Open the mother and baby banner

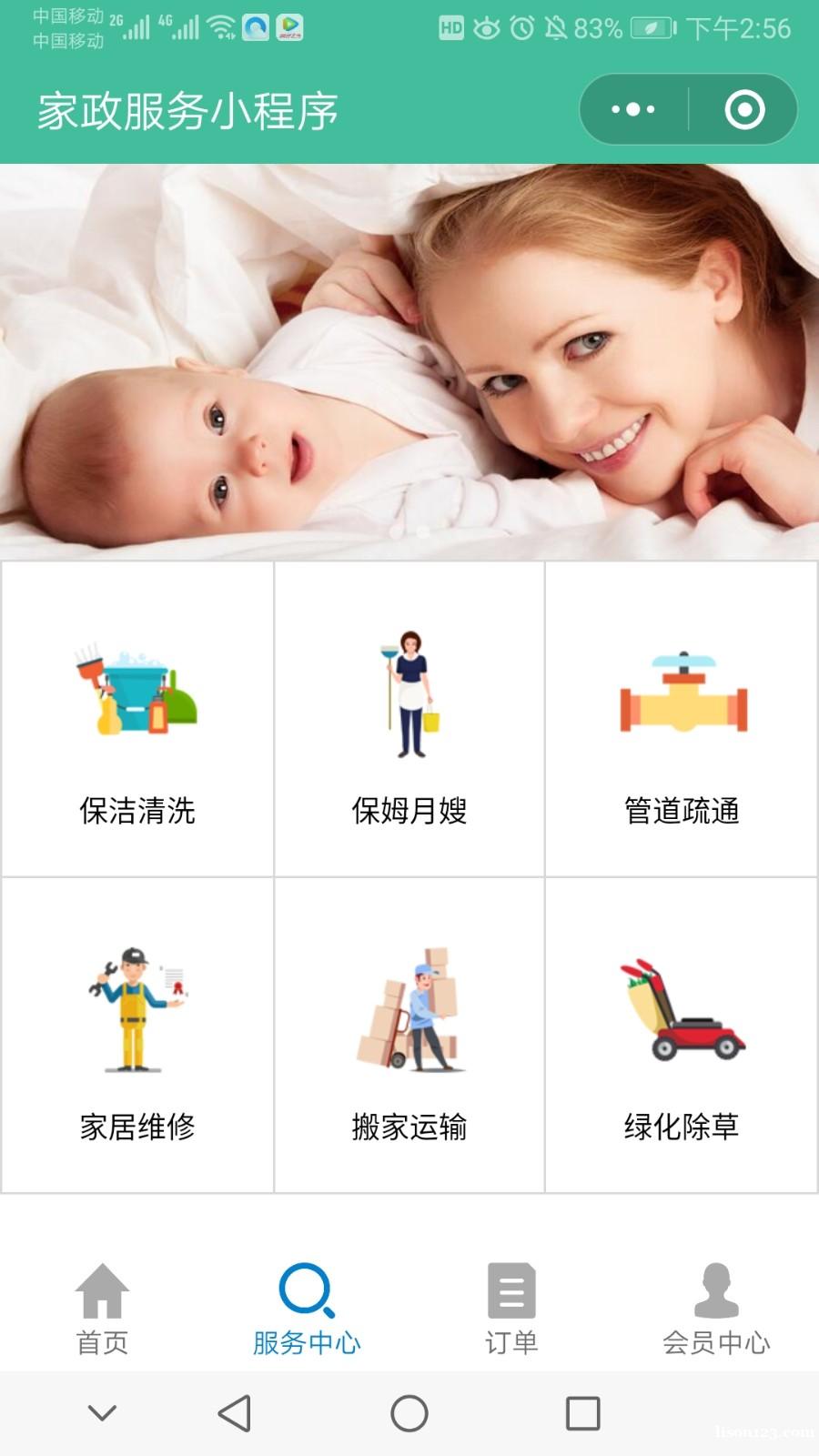click(409, 361)
